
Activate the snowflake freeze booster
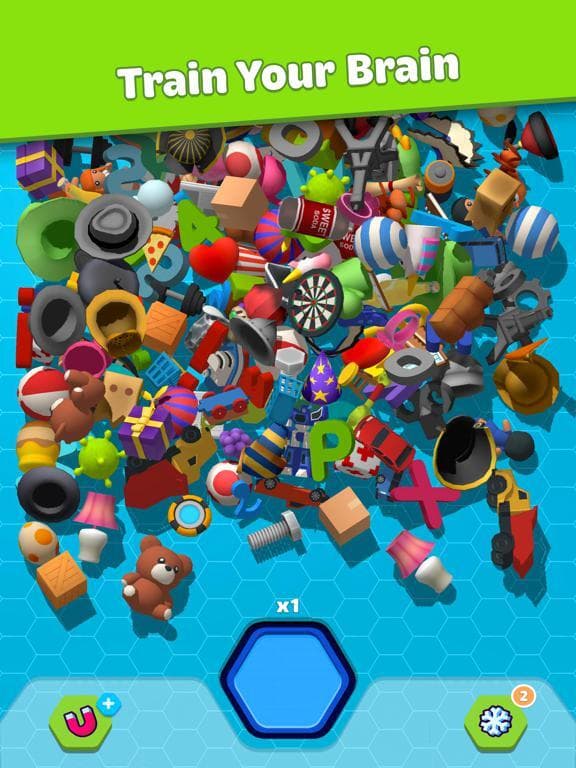point(496,721)
